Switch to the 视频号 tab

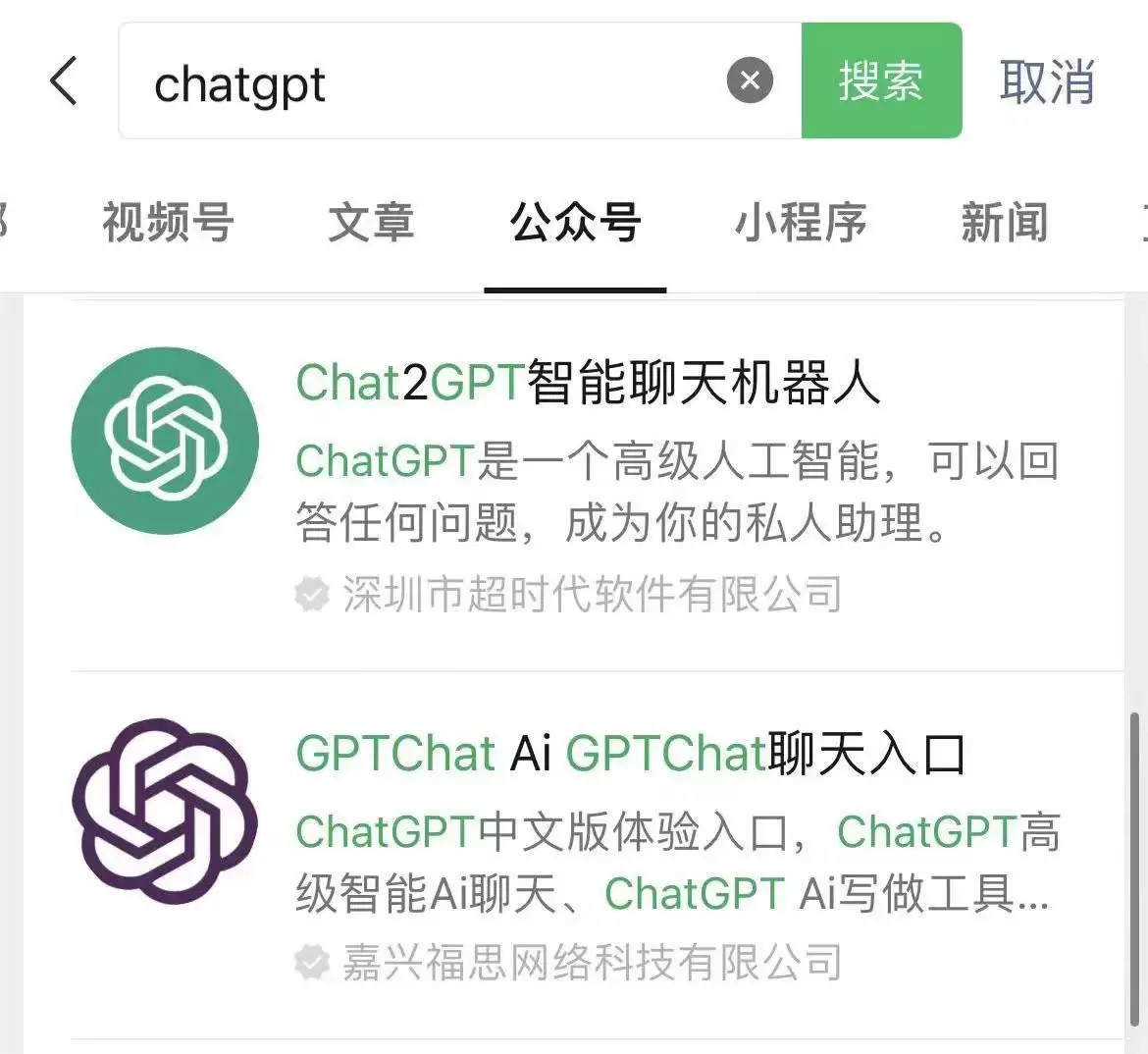168,223
